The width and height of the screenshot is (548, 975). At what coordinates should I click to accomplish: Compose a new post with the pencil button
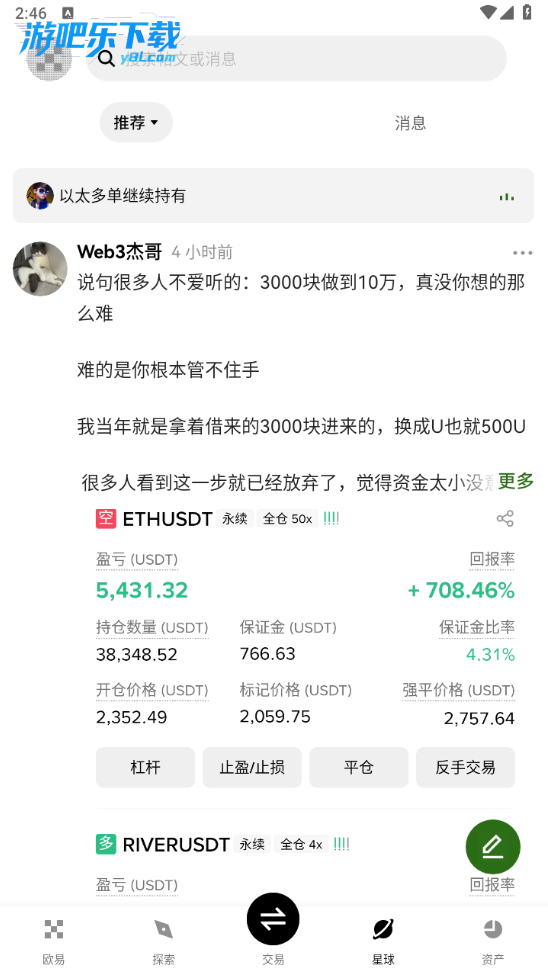coord(493,847)
